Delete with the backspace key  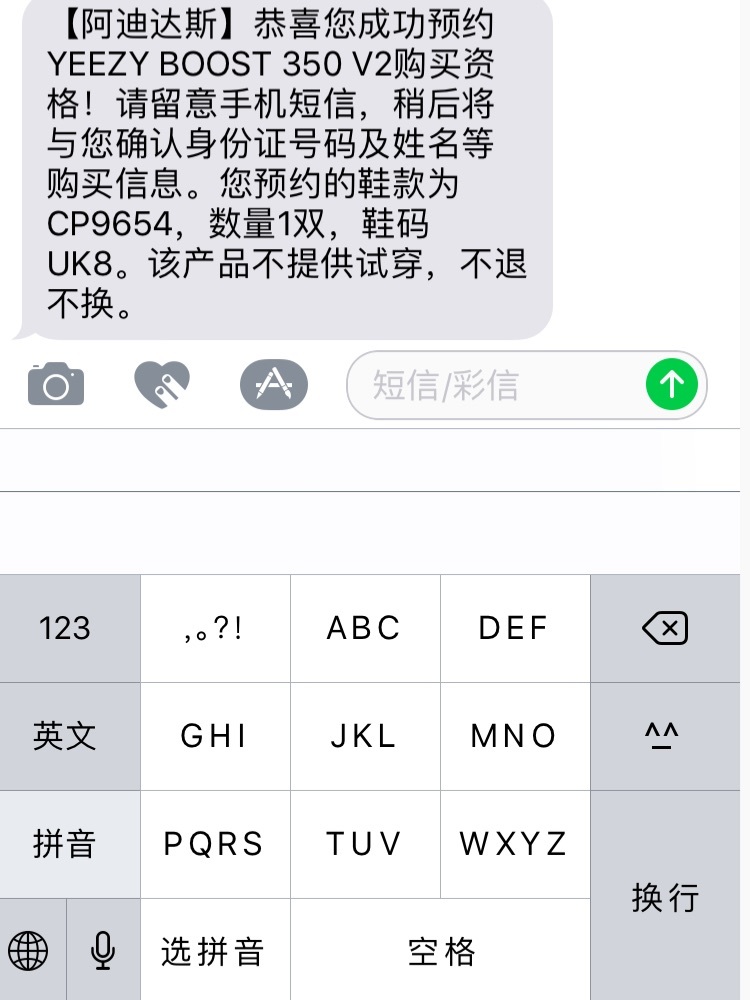[666, 628]
